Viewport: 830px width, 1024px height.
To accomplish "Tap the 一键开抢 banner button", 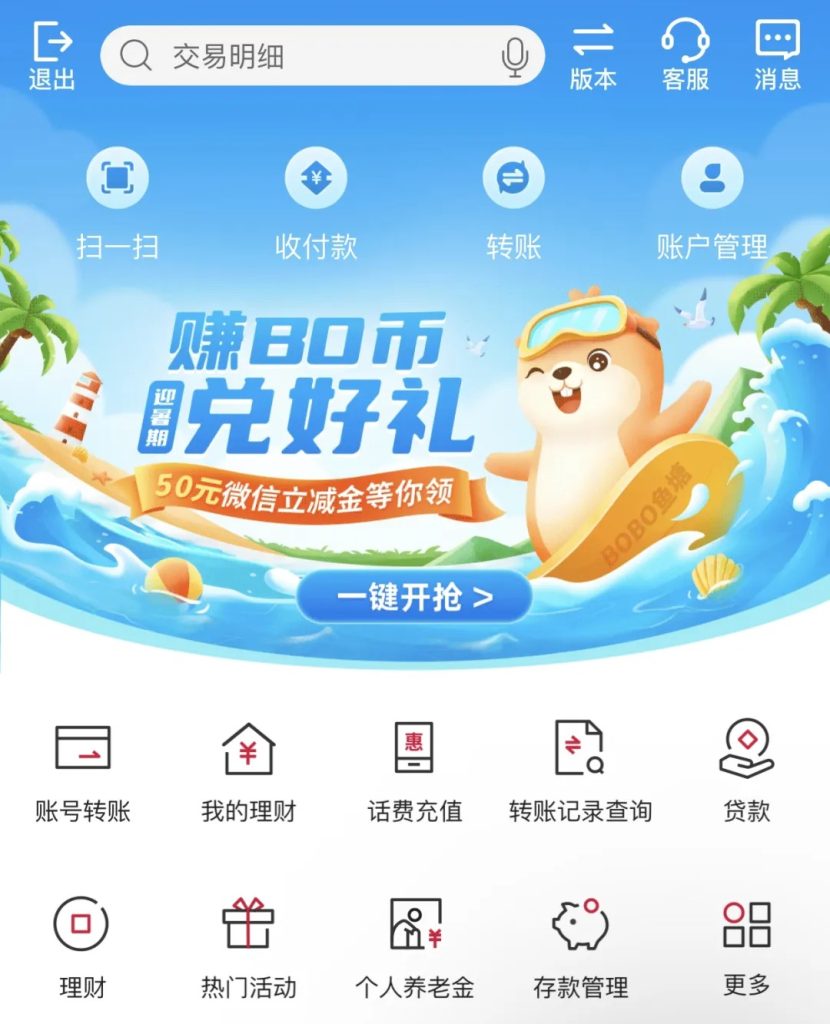I will [x=414, y=597].
